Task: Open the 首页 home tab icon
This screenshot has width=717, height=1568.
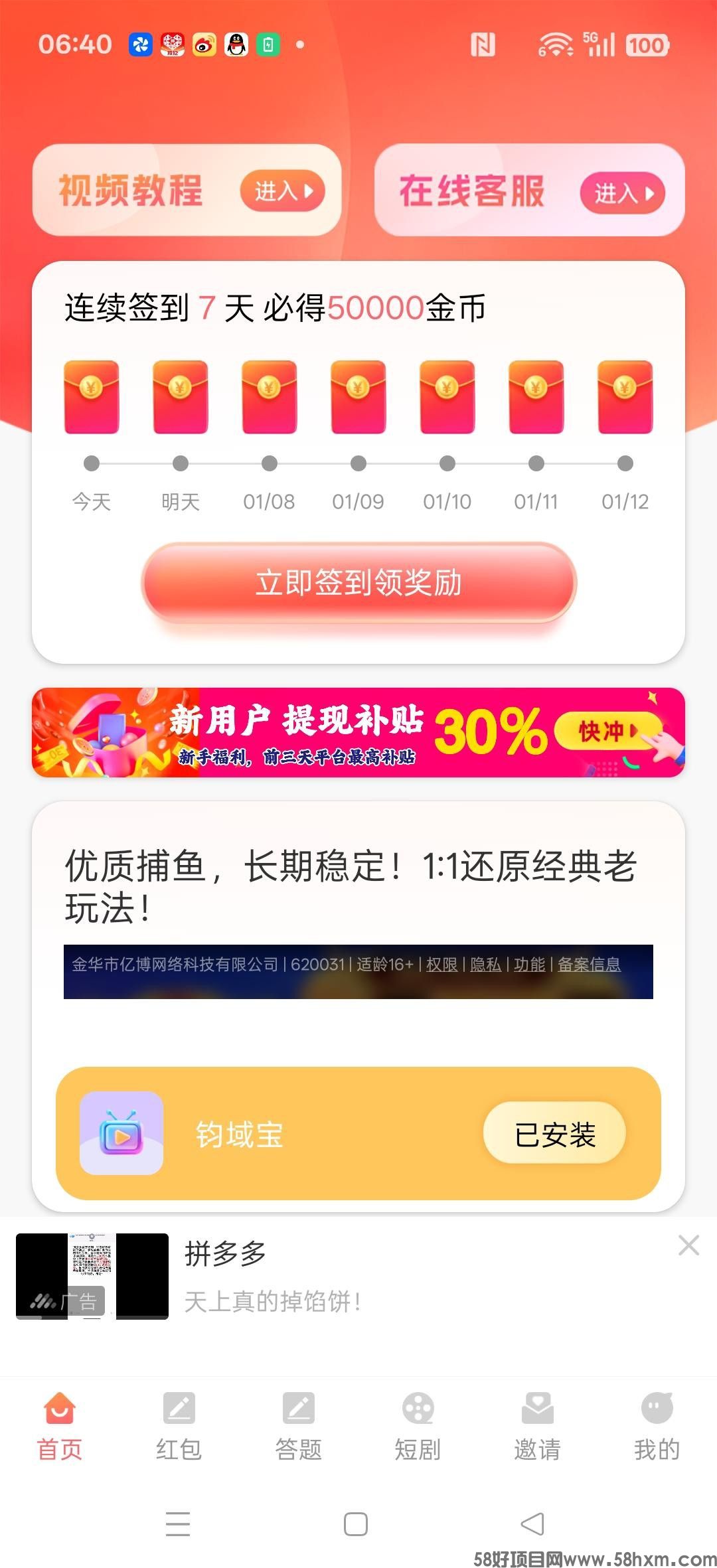Action: (x=59, y=1407)
